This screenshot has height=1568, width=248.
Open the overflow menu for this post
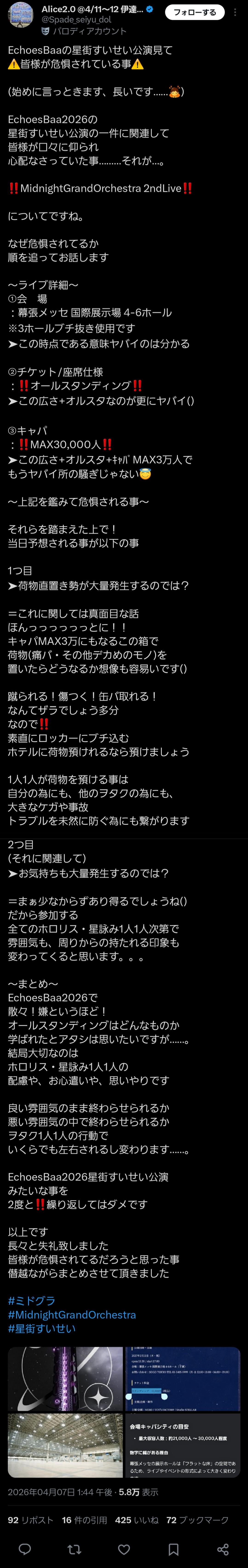[x=236, y=12]
